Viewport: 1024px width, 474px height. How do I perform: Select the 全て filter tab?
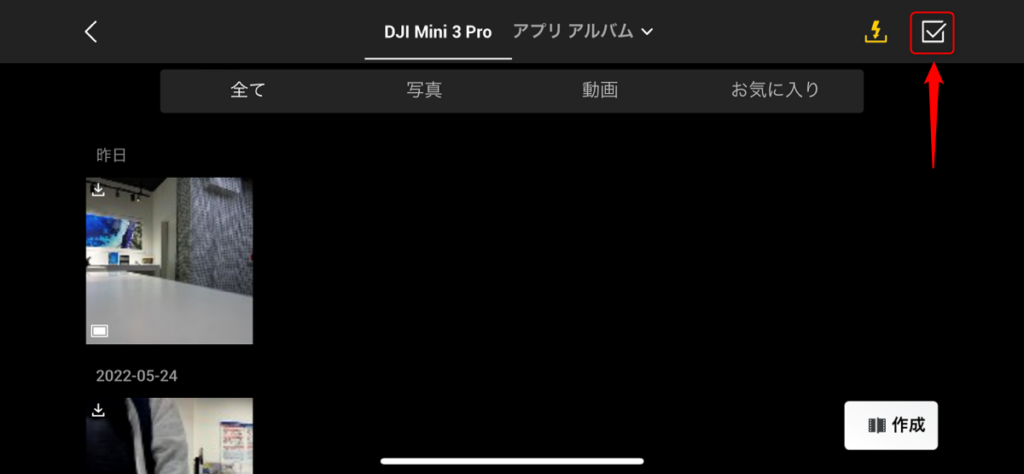248,90
